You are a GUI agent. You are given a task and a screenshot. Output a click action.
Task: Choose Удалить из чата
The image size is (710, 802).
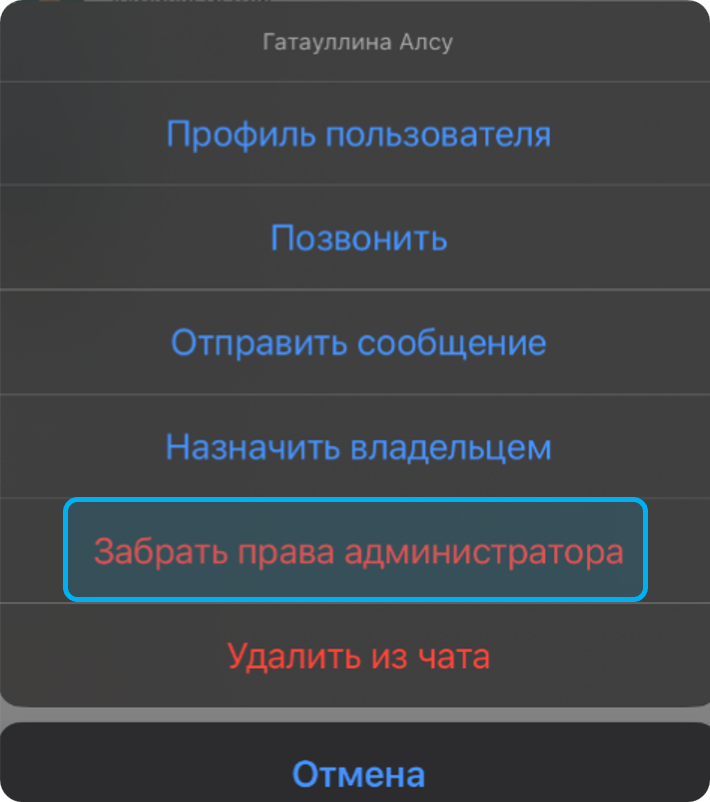[x=358, y=656]
